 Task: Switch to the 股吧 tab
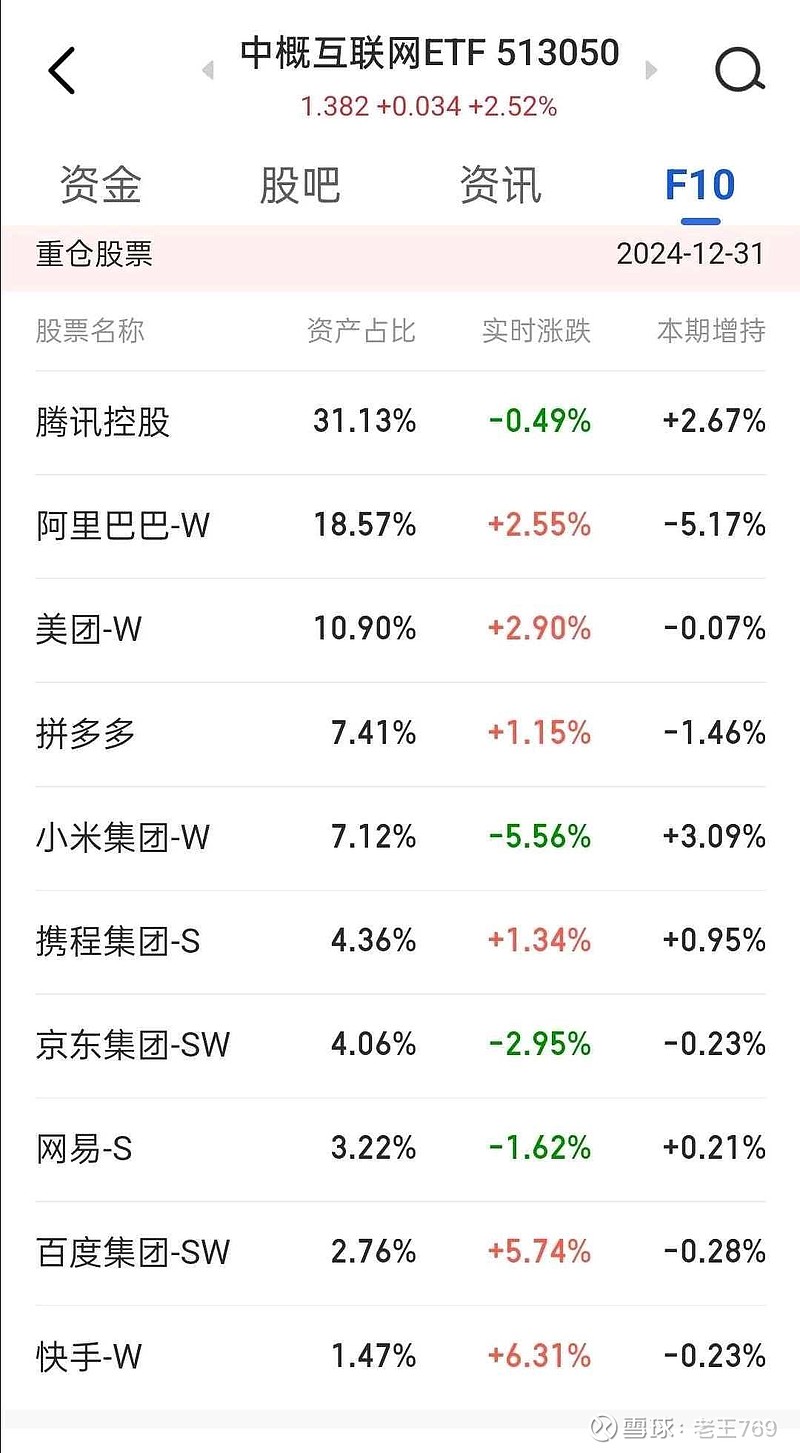302,184
